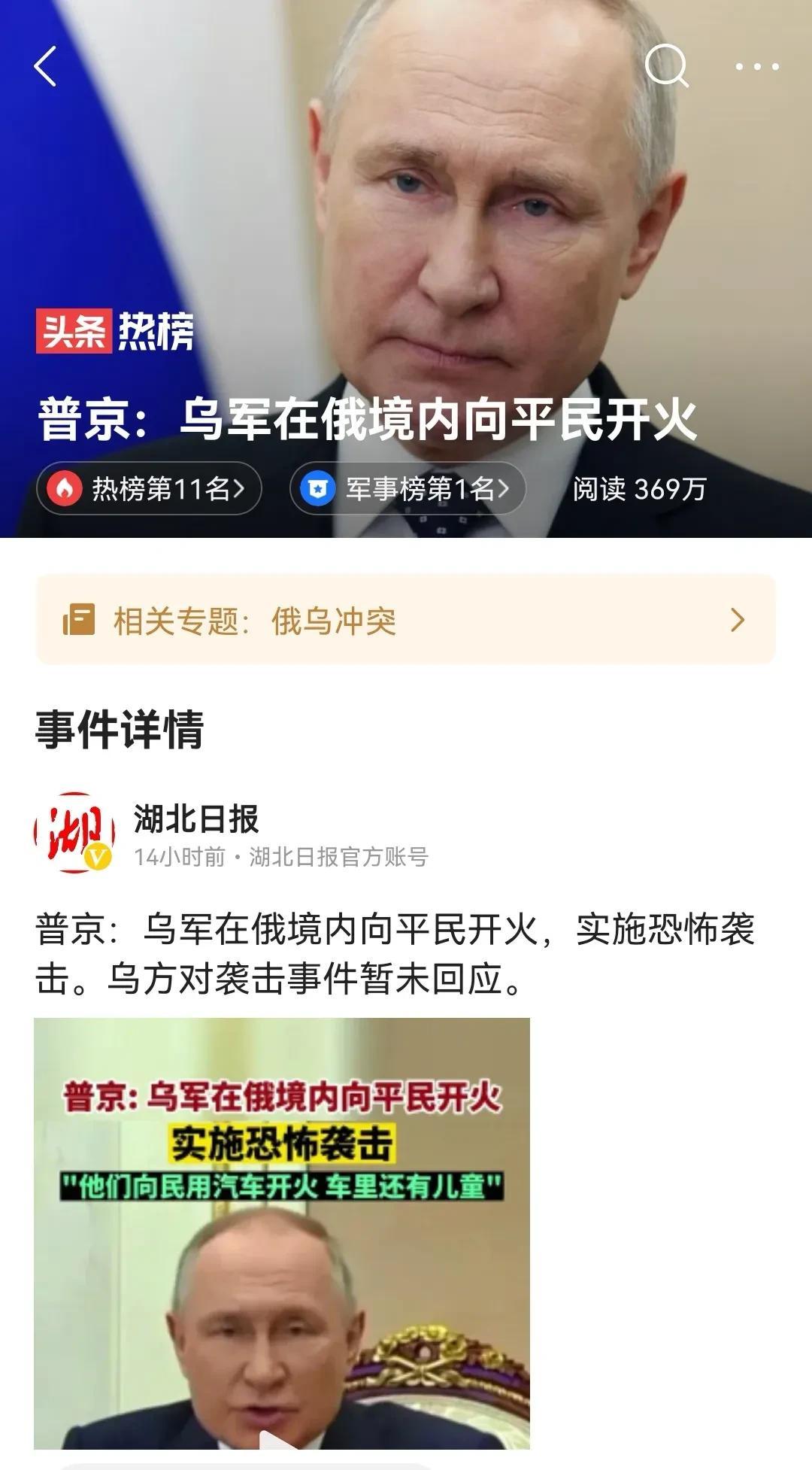This screenshot has height=1470, width=812.
Task: Go back using the top-left arrow
Action: pos(45,66)
